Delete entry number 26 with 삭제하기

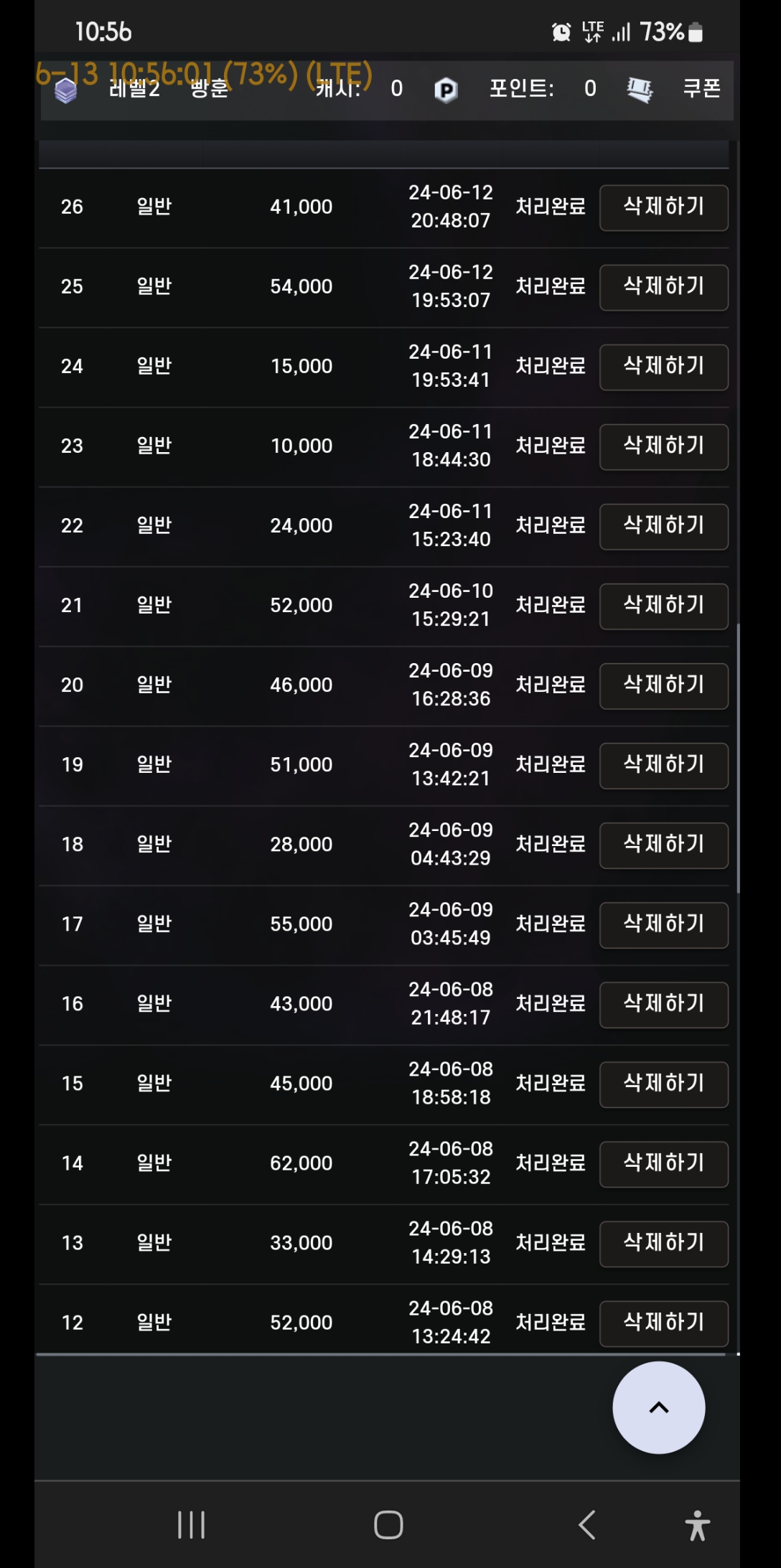click(664, 208)
